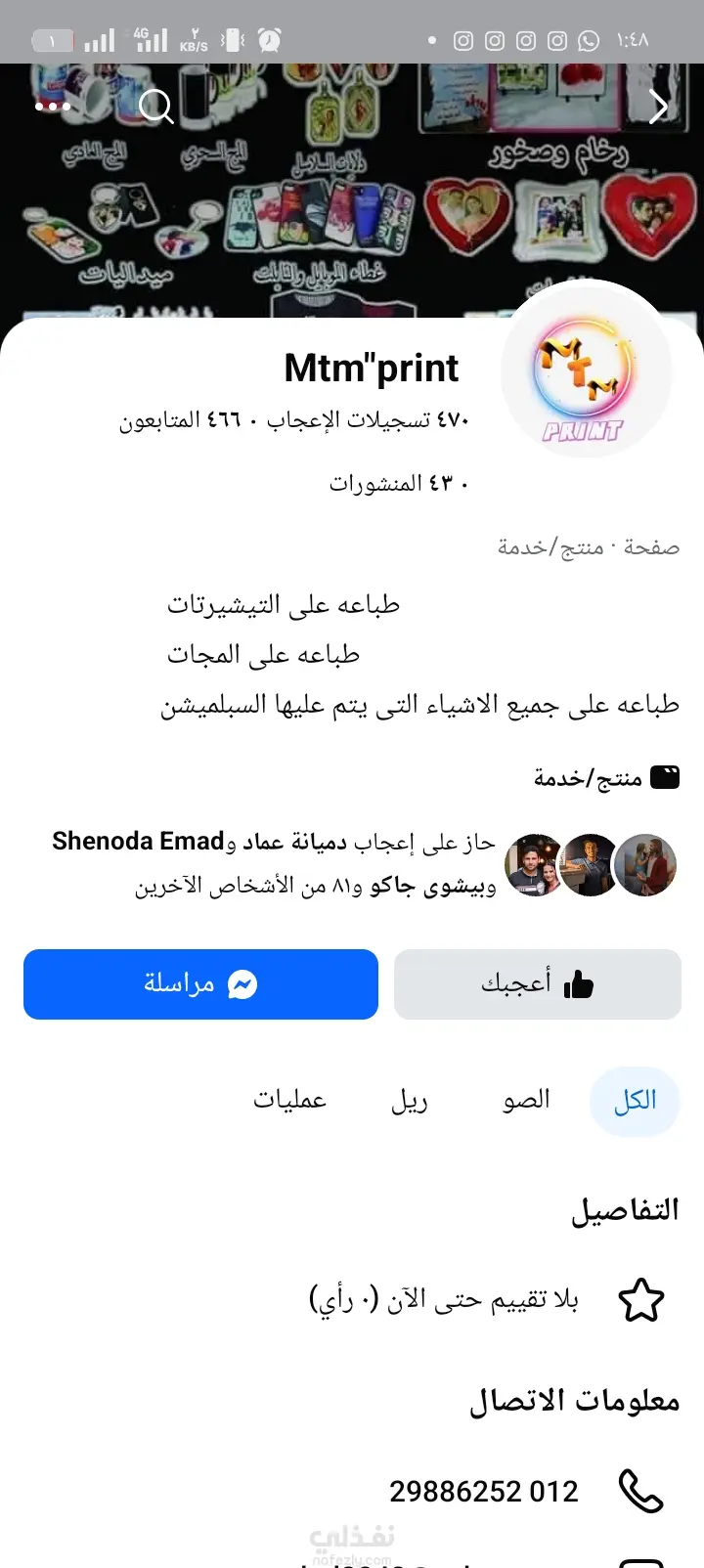This screenshot has height=1568, width=704.
Task: Open the ريل tab
Action: click(x=410, y=1101)
